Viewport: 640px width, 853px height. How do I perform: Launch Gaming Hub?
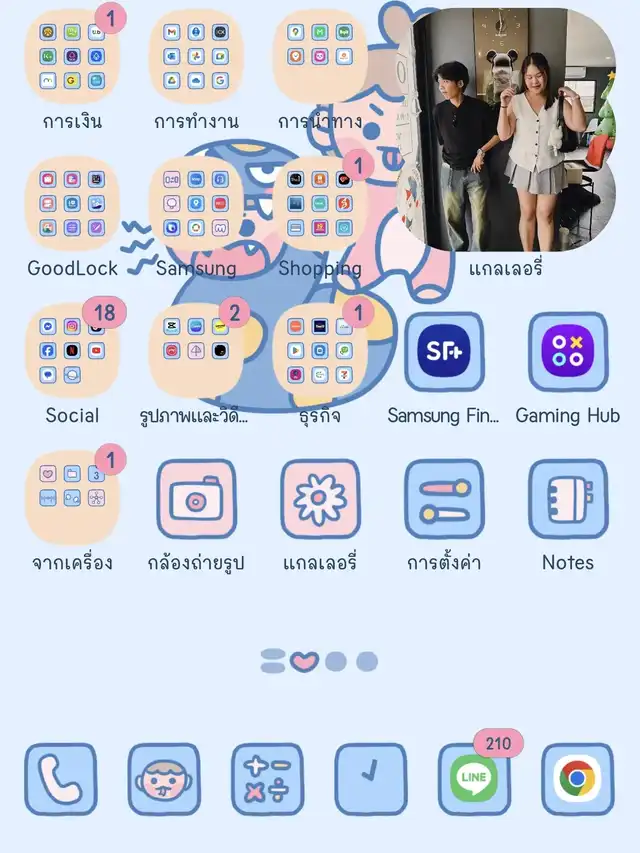click(x=567, y=351)
